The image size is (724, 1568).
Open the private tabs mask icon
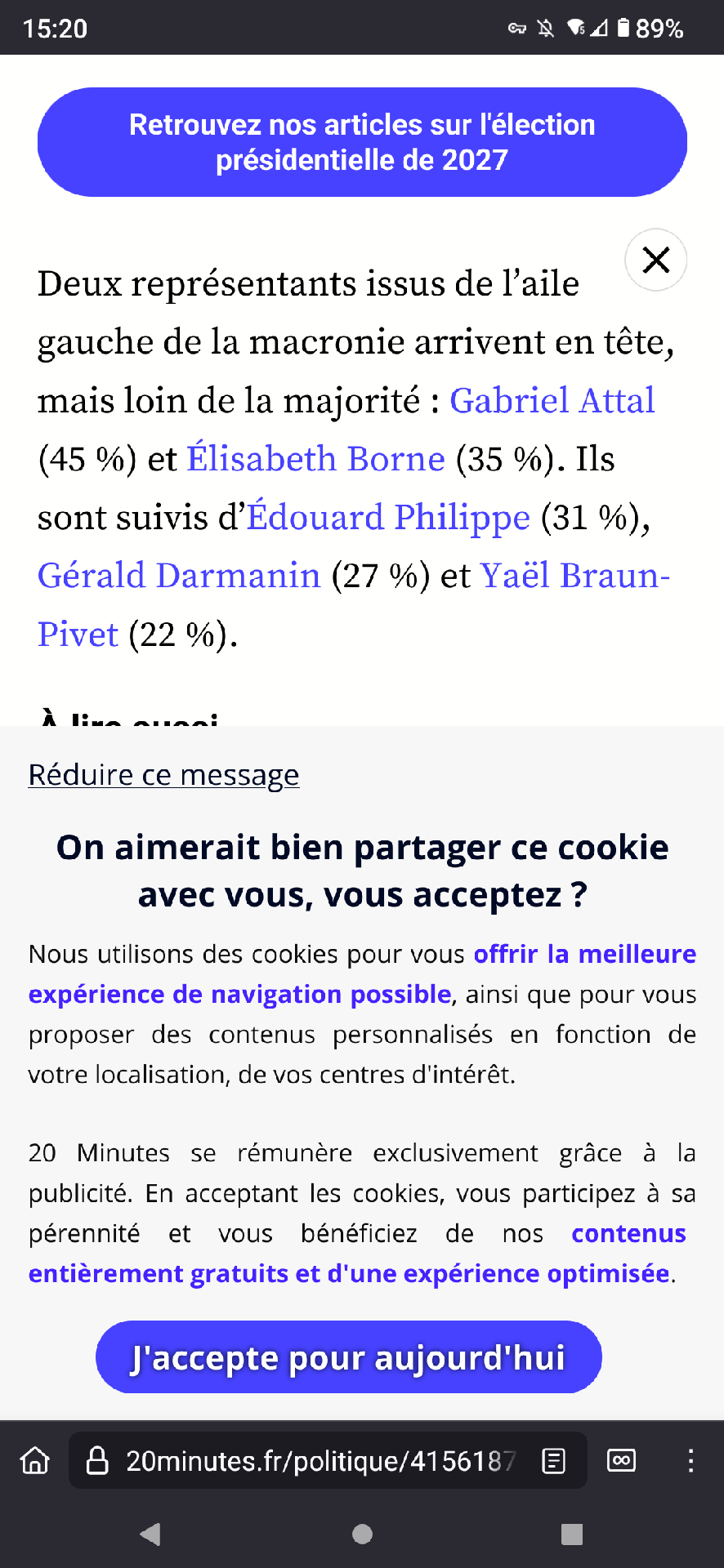(621, 1460)
